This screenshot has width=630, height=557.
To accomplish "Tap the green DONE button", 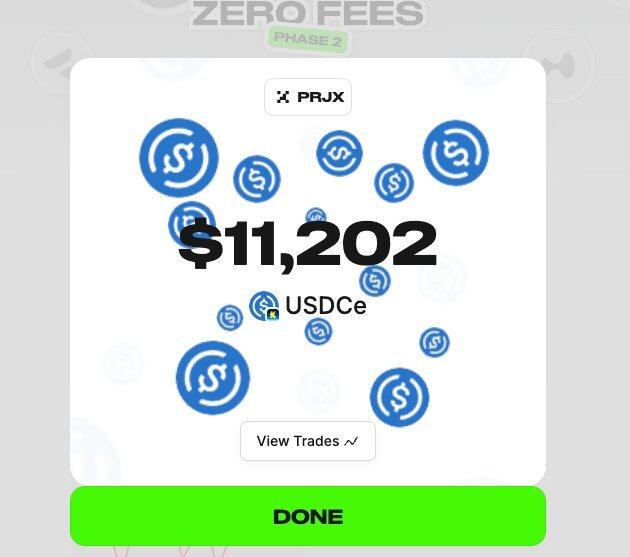I will click(307, 516).
